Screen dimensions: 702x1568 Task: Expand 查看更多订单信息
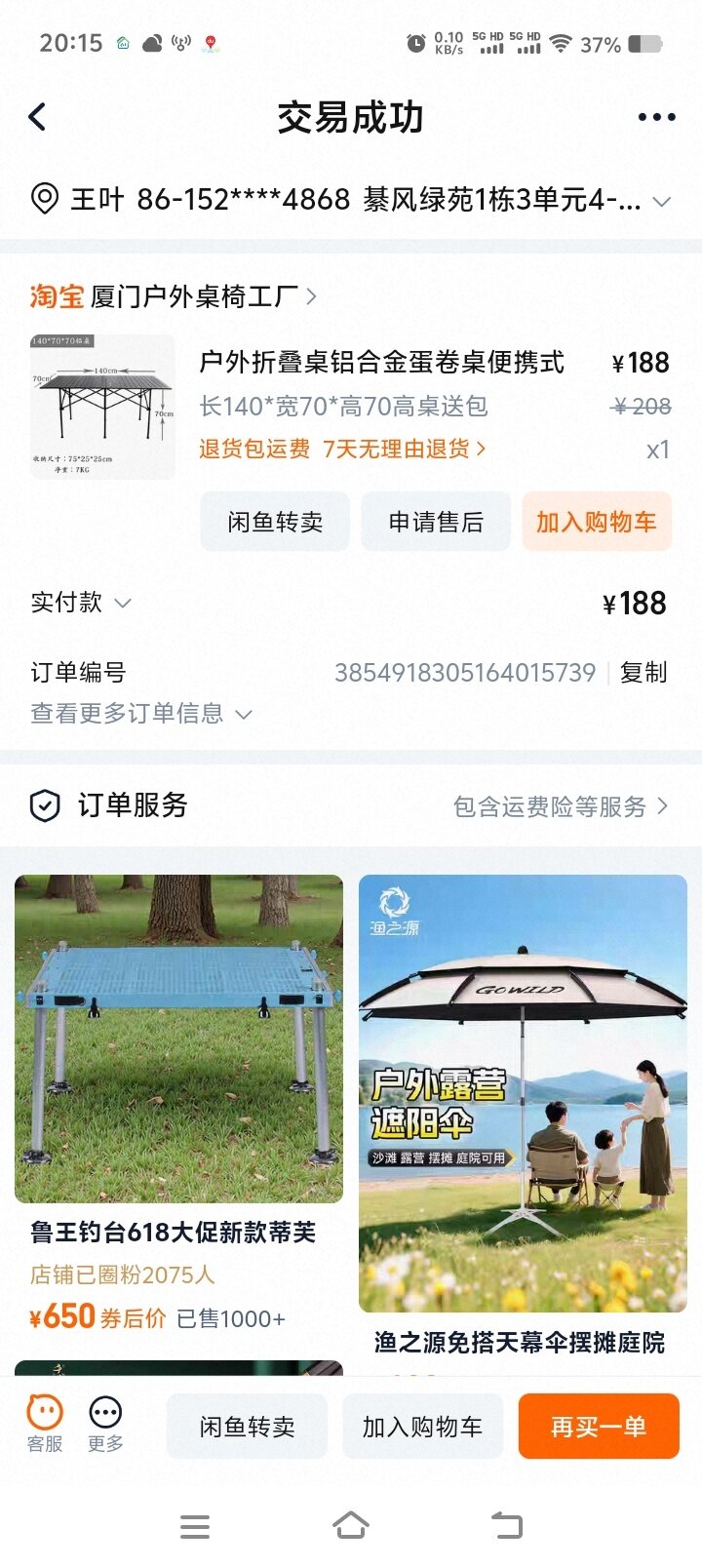tap(141, 714)
